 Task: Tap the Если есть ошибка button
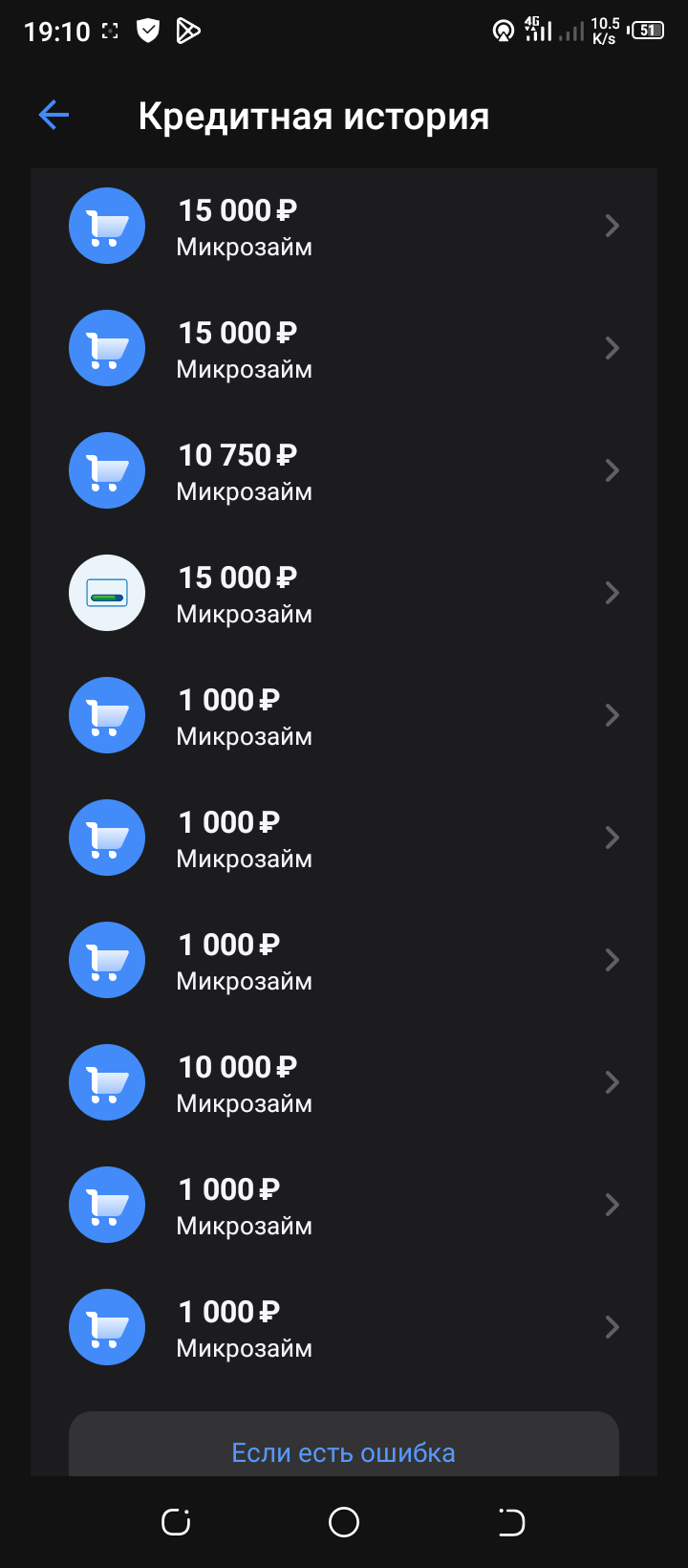point(344,1452)
